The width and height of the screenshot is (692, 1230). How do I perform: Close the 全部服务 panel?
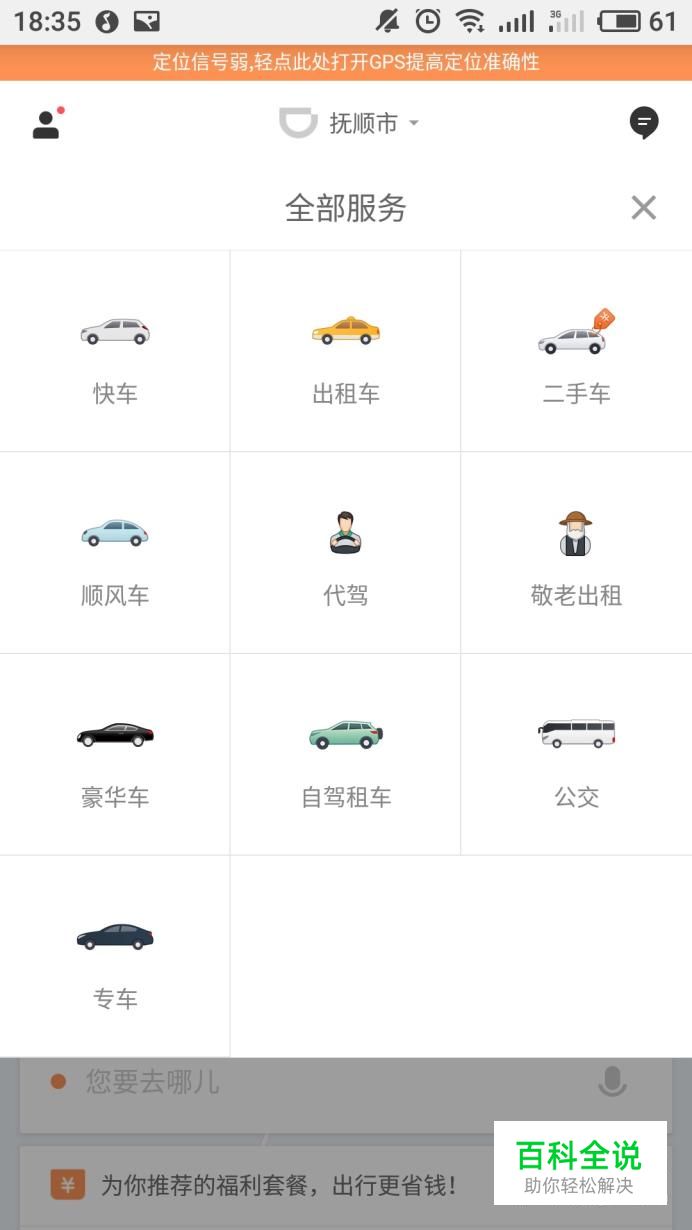tap(644, 208)
